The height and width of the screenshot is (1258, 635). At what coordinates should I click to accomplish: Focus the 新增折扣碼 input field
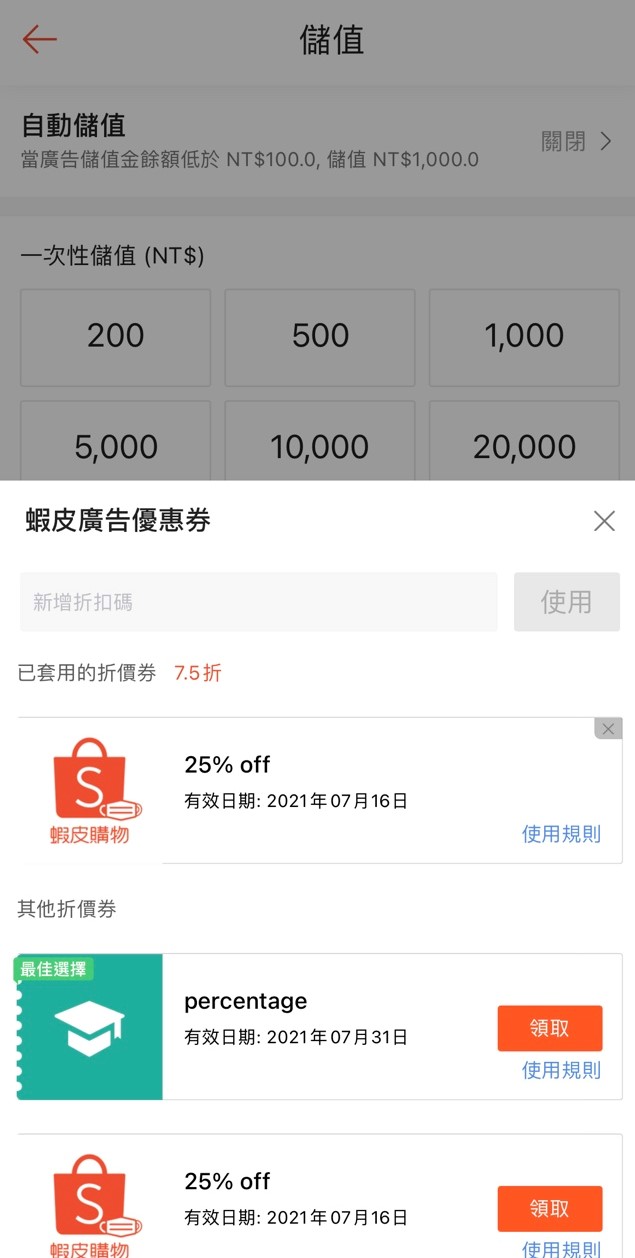pos(258,602)
